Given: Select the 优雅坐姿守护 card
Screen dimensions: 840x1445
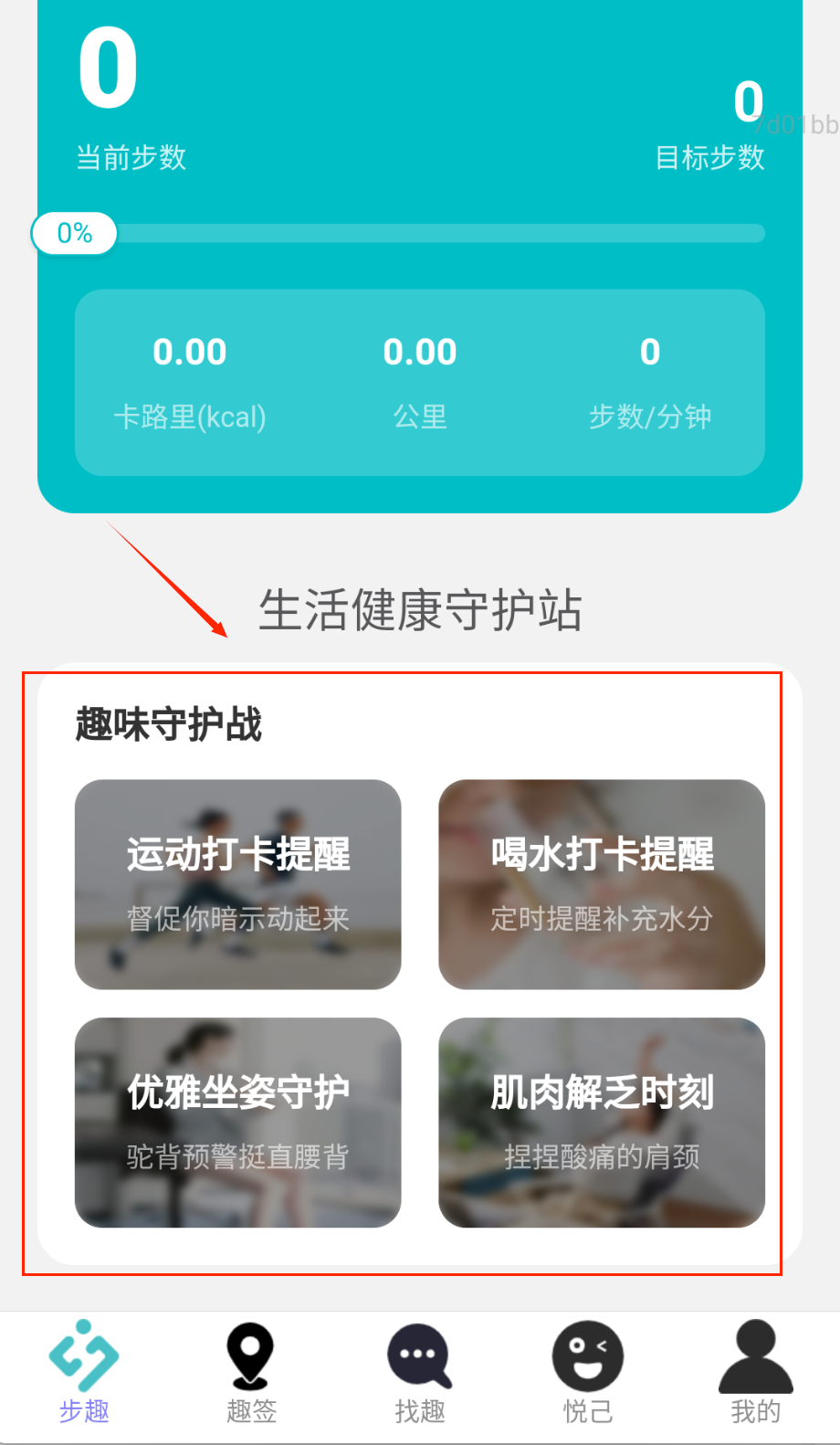Looking at the screenshot, I should (x=237, y=1123).
